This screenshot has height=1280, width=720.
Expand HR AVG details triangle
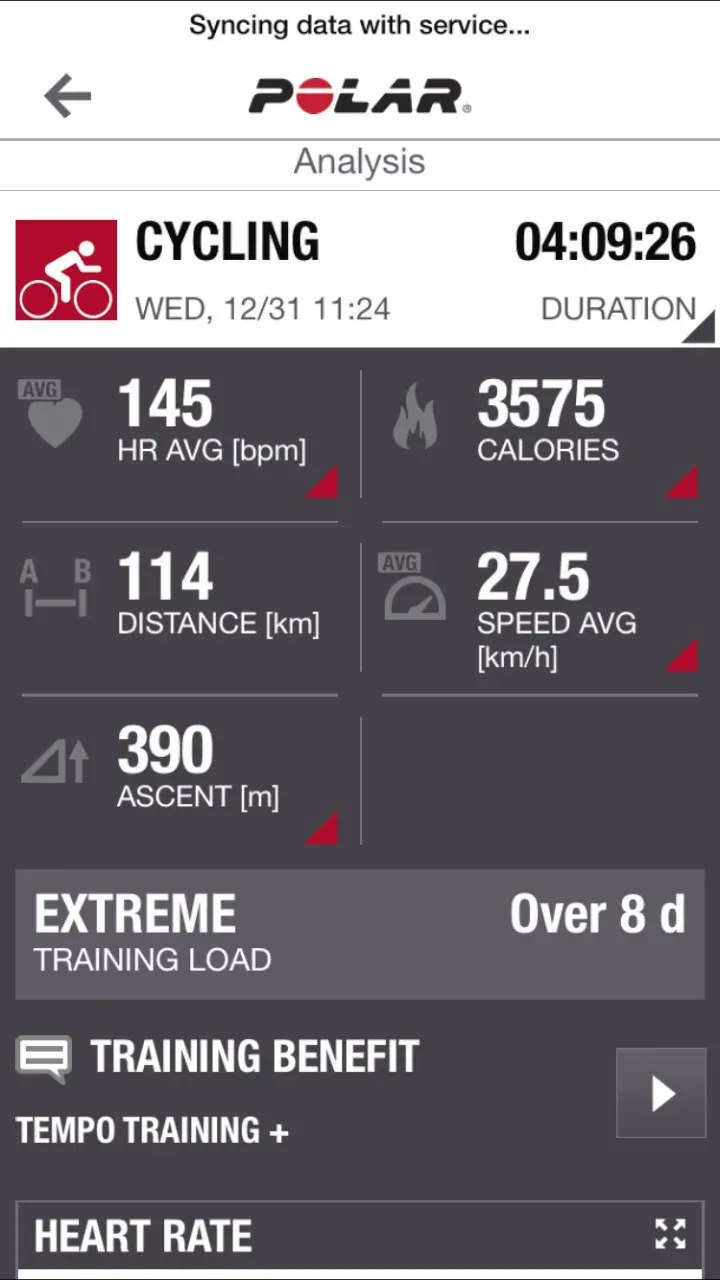[x=322, y=486]
